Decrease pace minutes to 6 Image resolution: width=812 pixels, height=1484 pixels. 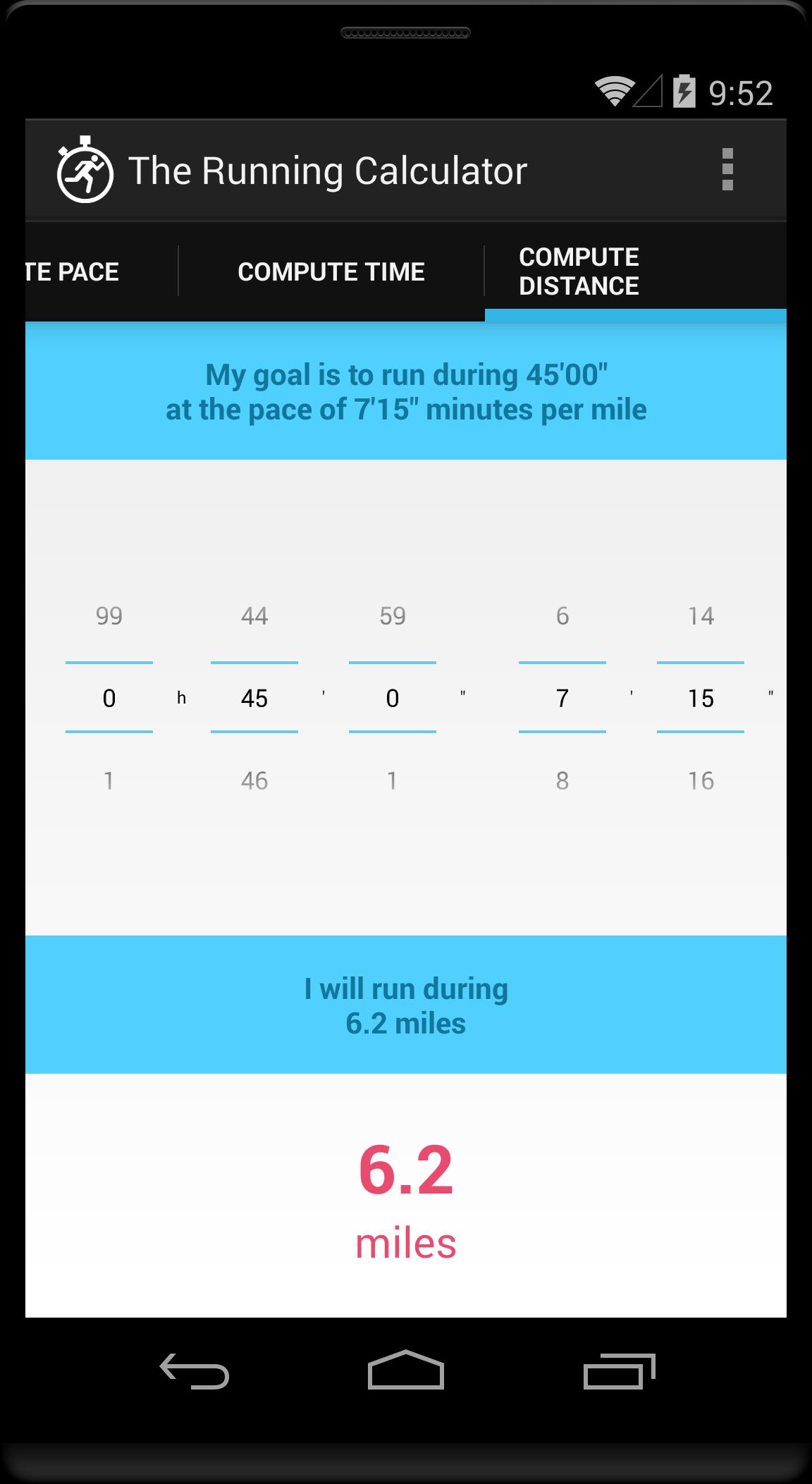tap(562, 616)
